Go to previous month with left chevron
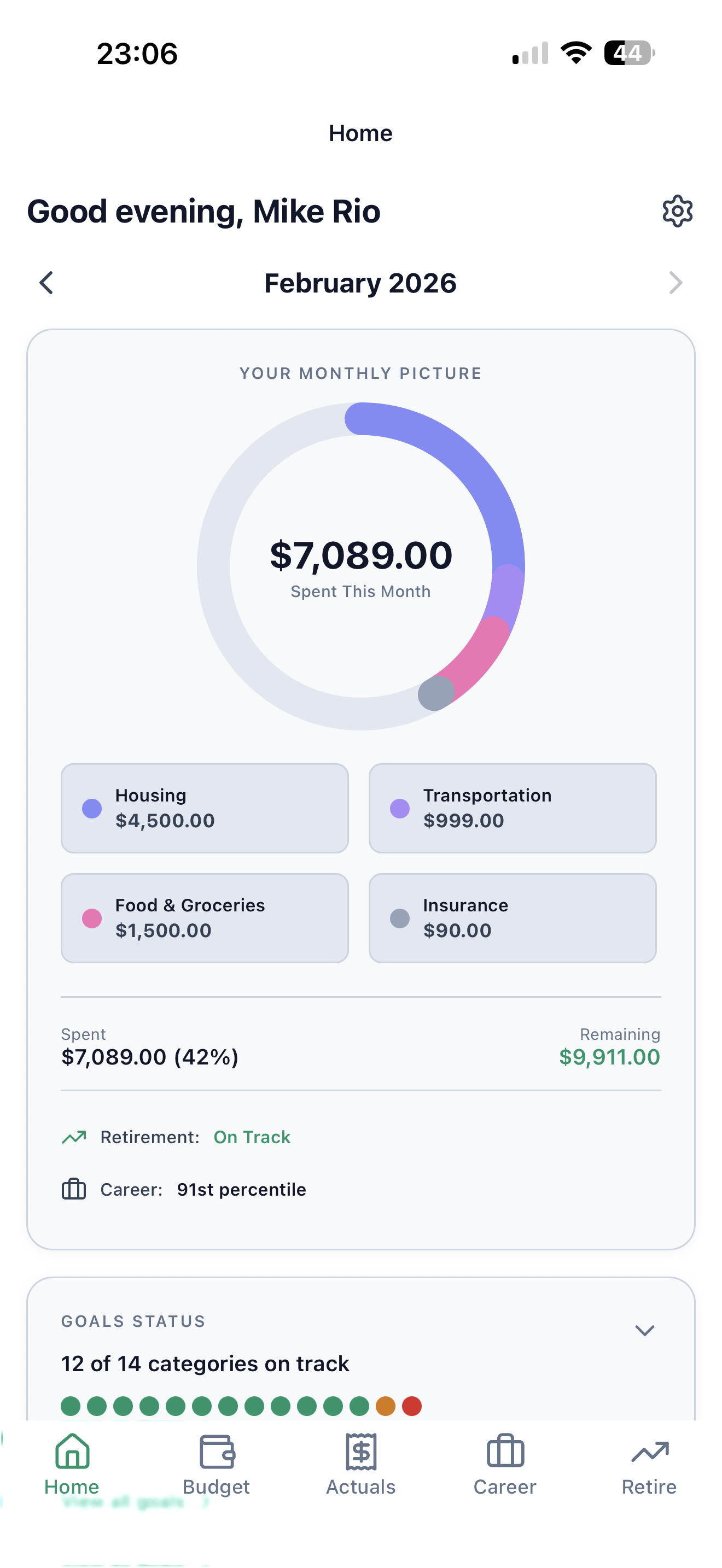Image resolution: width=722 pixels, height=1568 pixels. pos(46,283)
